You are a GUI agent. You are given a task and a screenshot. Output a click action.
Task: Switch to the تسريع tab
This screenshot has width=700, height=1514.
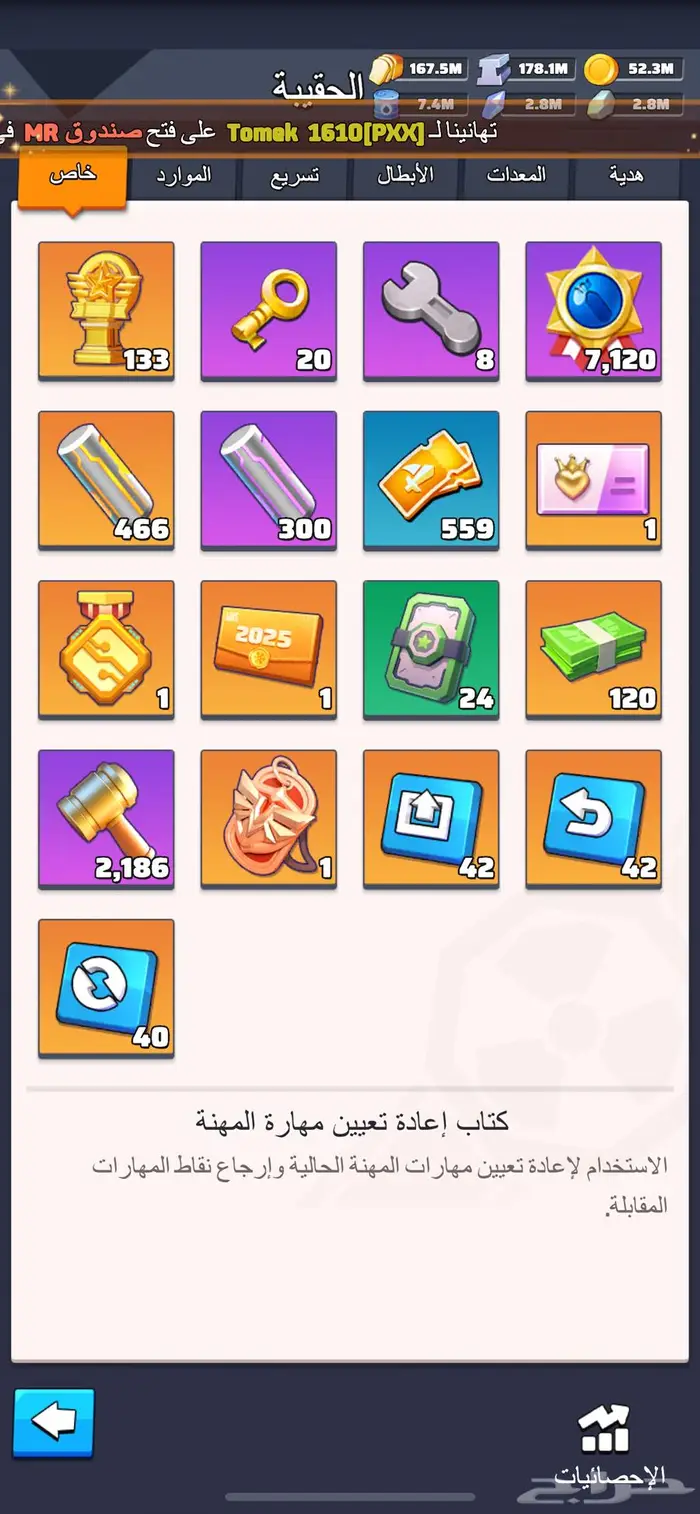tap(295, 175)
